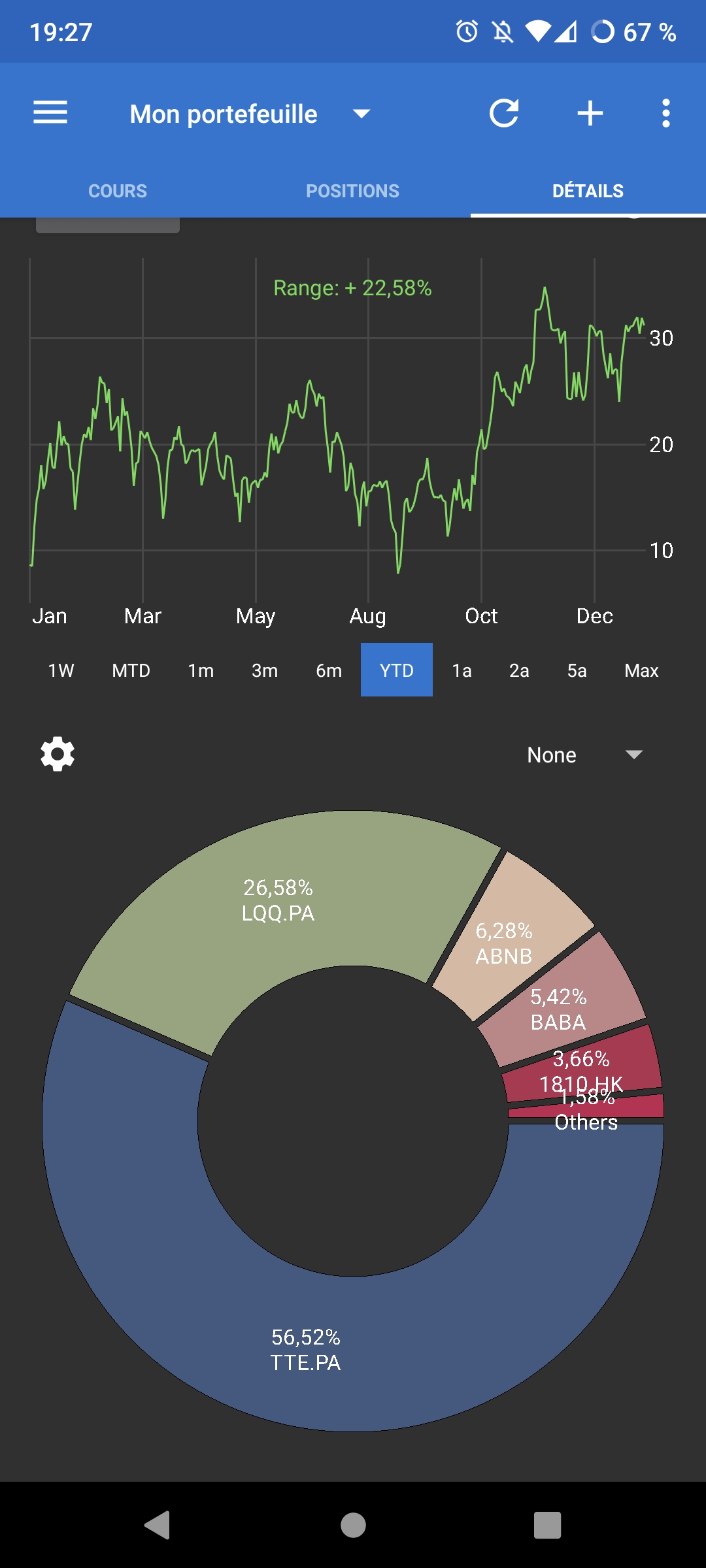Set chart range to MTD
The width and height of the screenshot is (706, 1568).
[131, 670]
